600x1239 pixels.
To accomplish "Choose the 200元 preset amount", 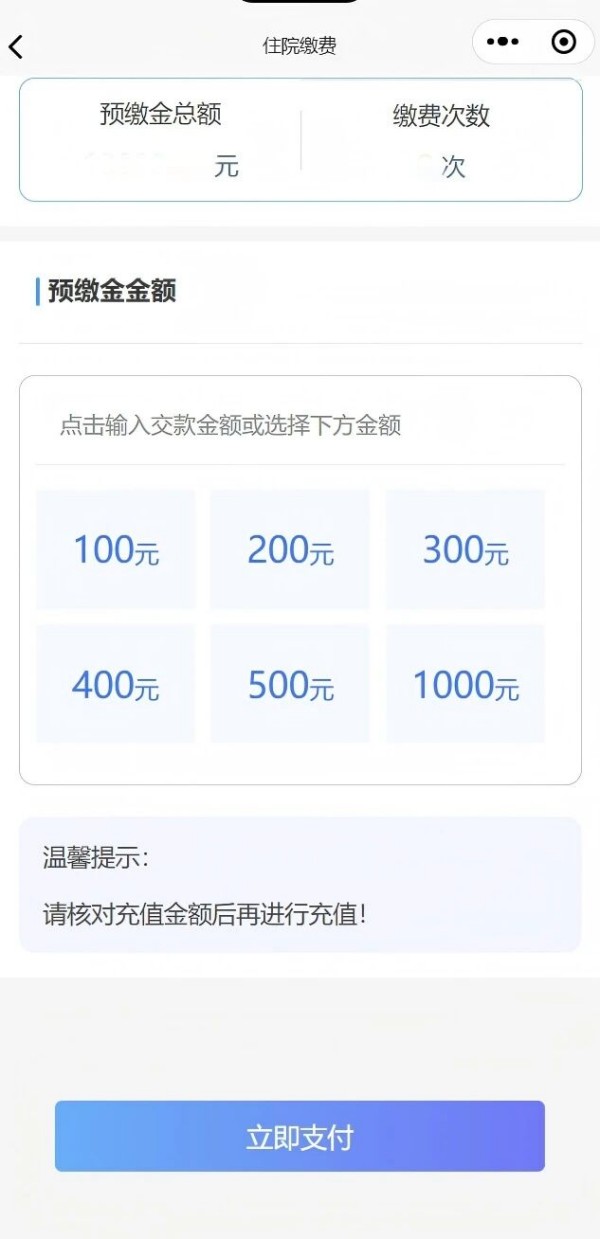I will pos(290,550).
